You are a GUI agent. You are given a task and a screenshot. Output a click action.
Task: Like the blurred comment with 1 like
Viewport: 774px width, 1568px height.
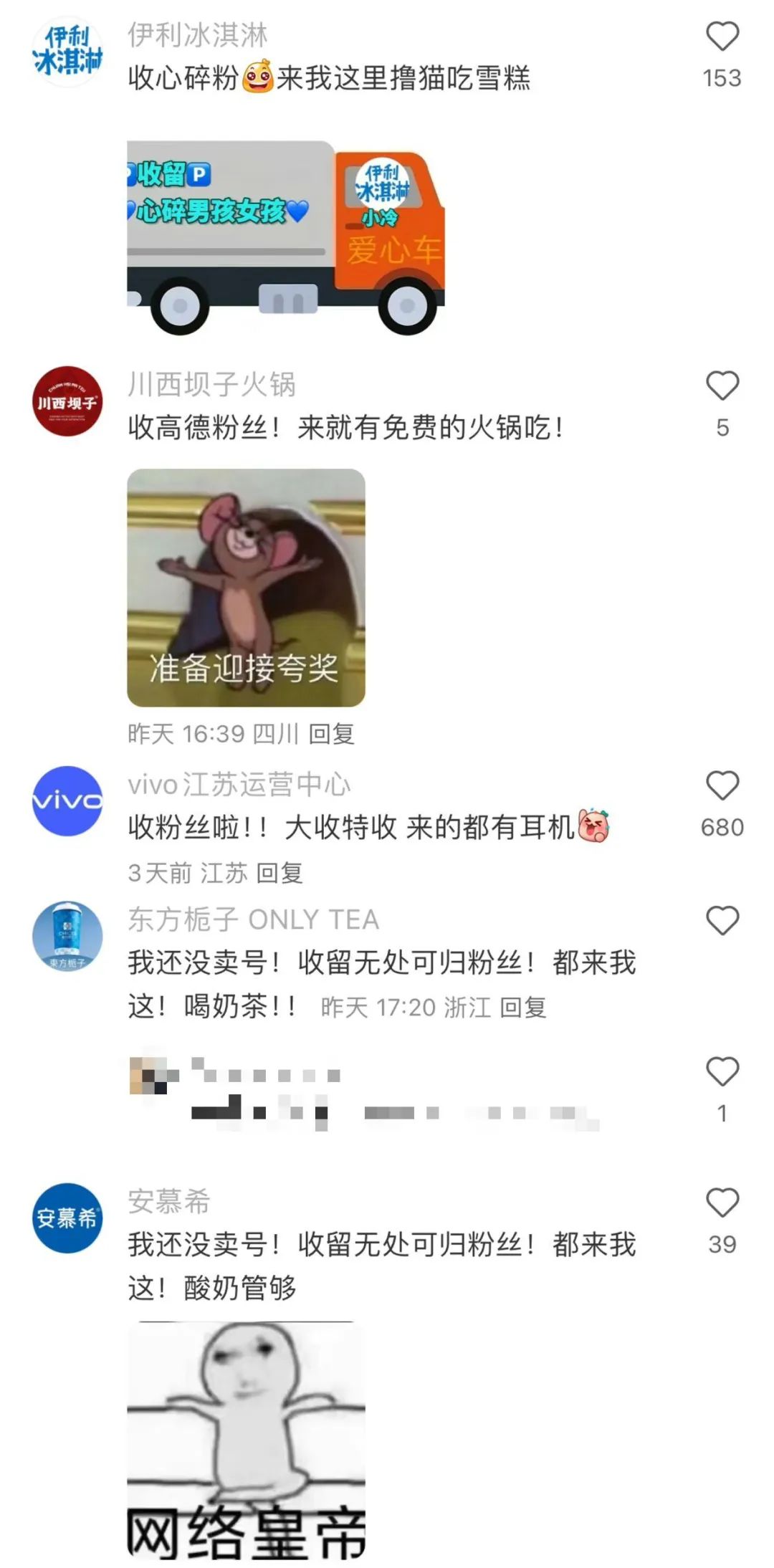click(x=722, y=1072)
